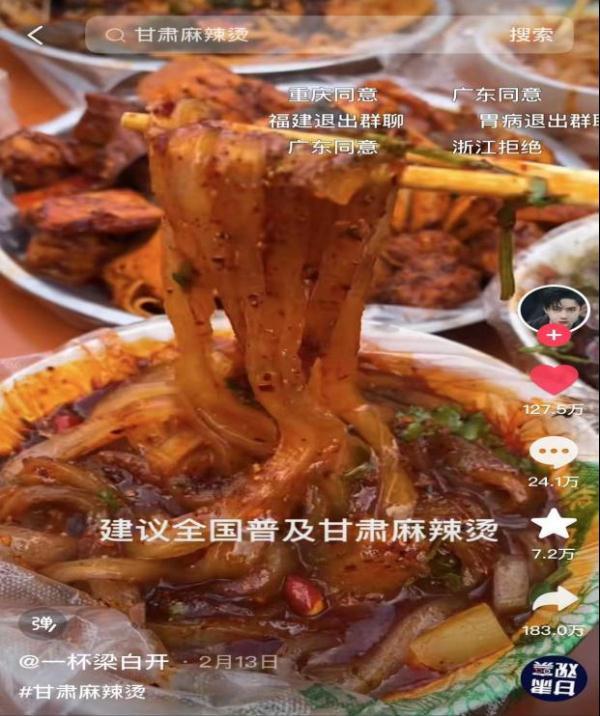Open the #甘肃麻辣烫 hashtag
The height and width of the screenshot is (716, 600).
coord(82,691)
